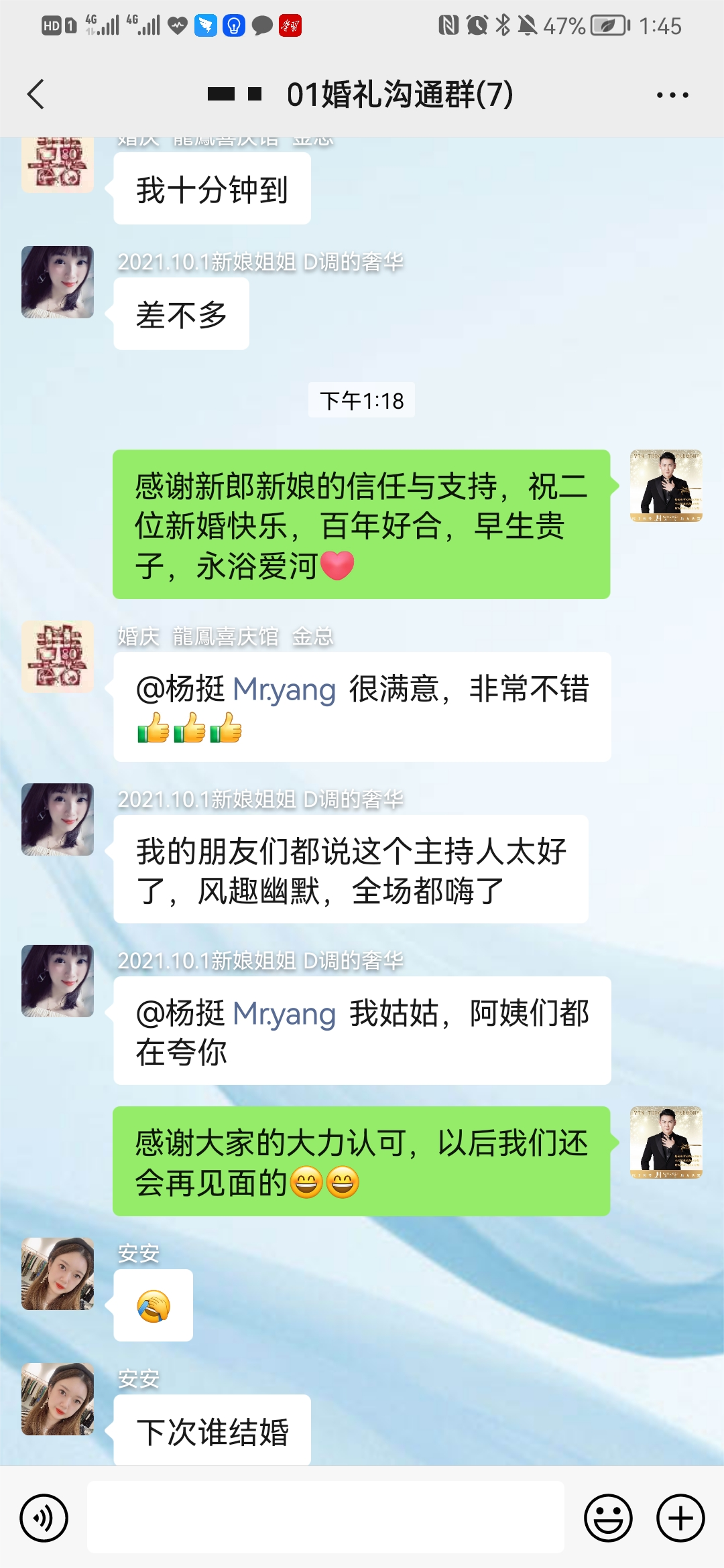Screen dimensions: 724x1568
Task: Open the emoji sticker panel
Action: point(608,1518)
